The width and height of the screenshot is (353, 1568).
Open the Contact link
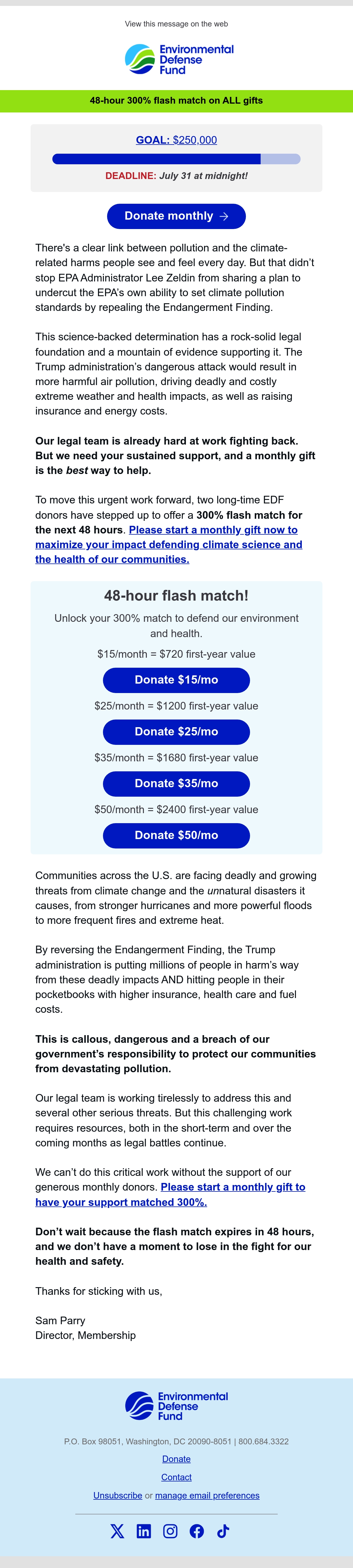[176, 1477]
